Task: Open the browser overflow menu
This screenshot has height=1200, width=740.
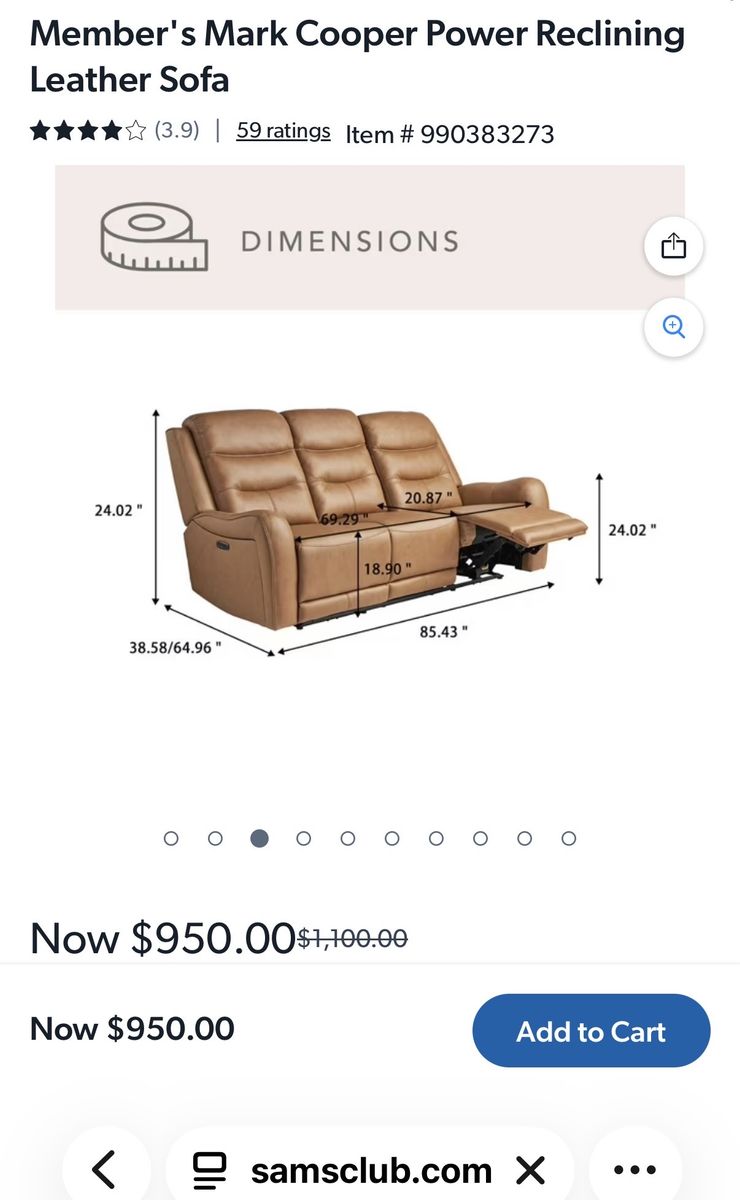Action: pos(635,1169)
